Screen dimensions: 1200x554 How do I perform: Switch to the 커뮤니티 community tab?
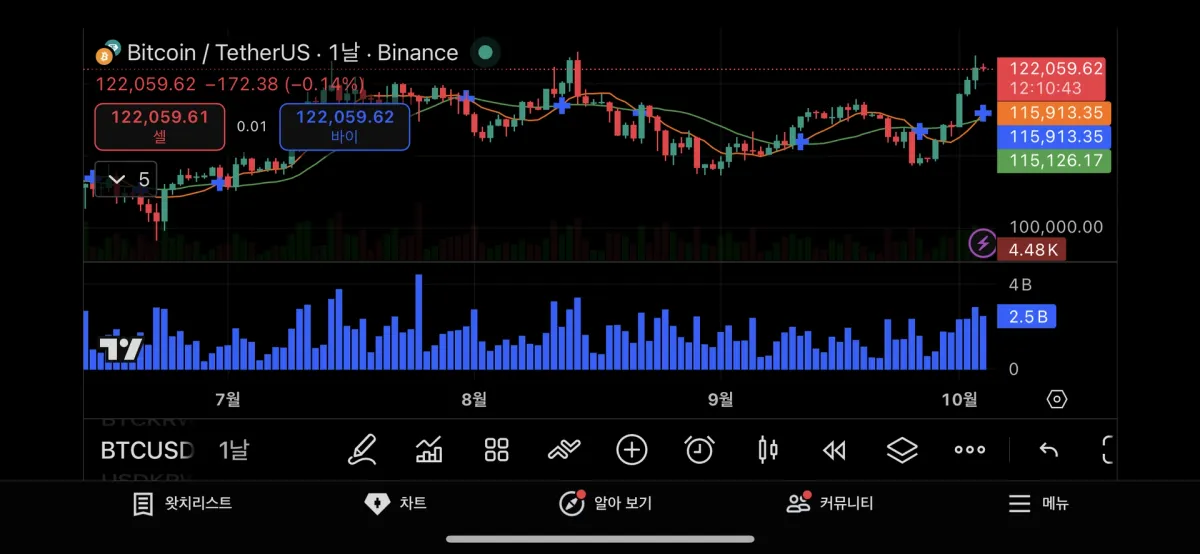(x=829, y=503)
